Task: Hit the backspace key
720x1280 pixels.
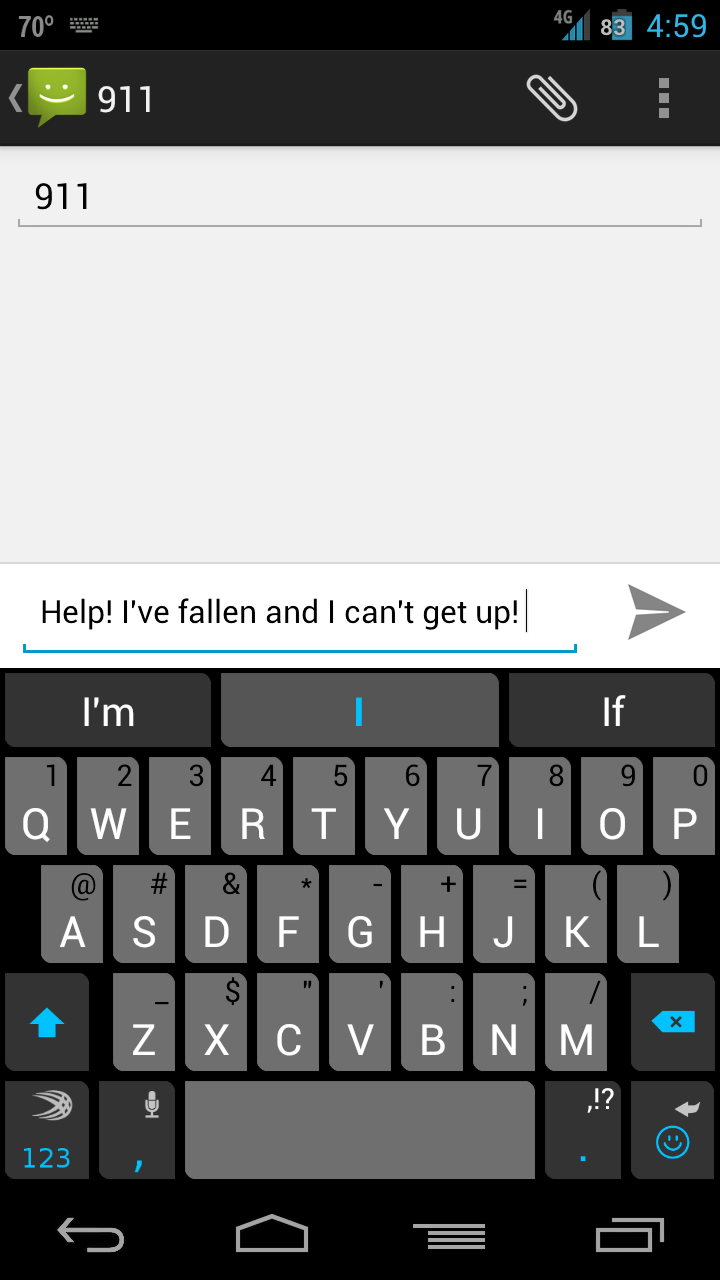Action: tap(672, 1022)
